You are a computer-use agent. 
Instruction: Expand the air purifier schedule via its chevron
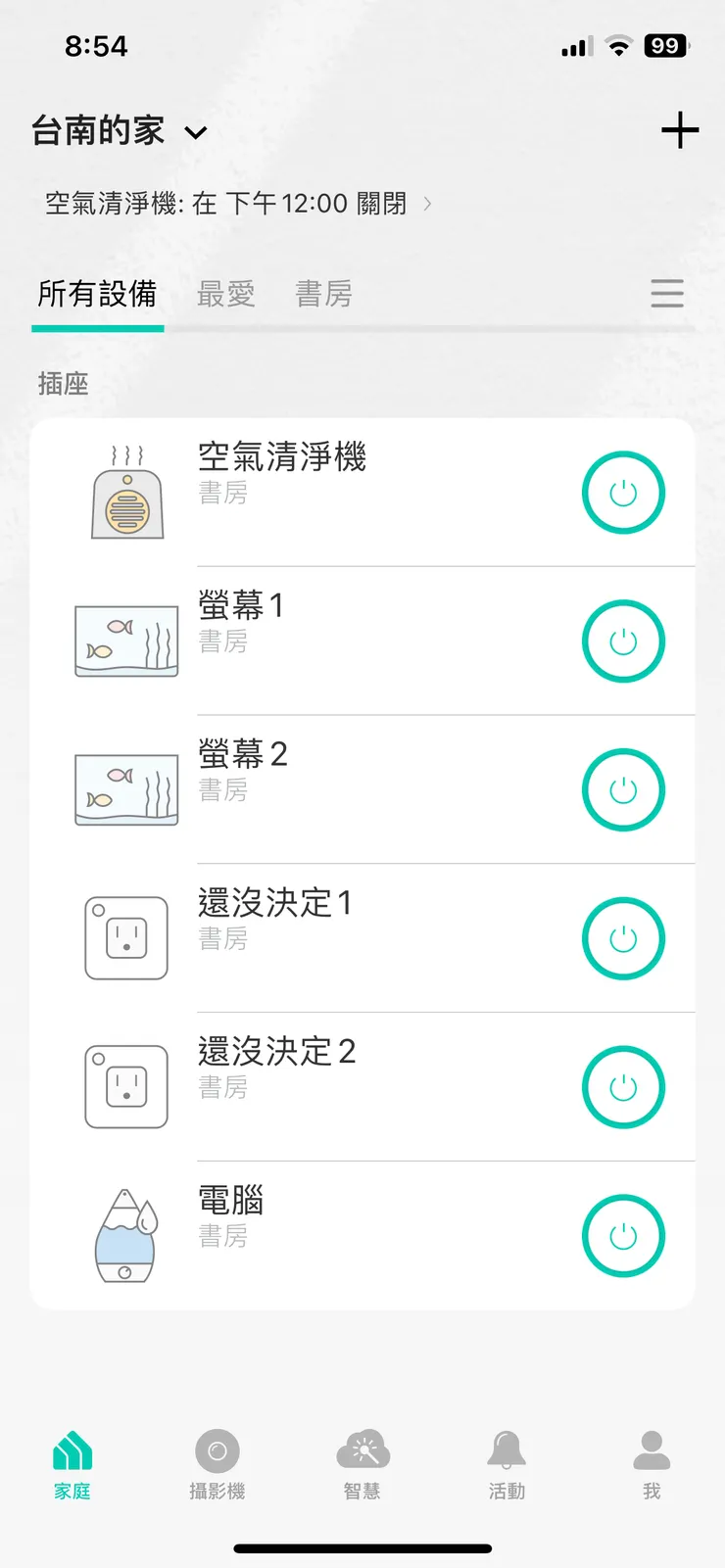pos(427,204)
